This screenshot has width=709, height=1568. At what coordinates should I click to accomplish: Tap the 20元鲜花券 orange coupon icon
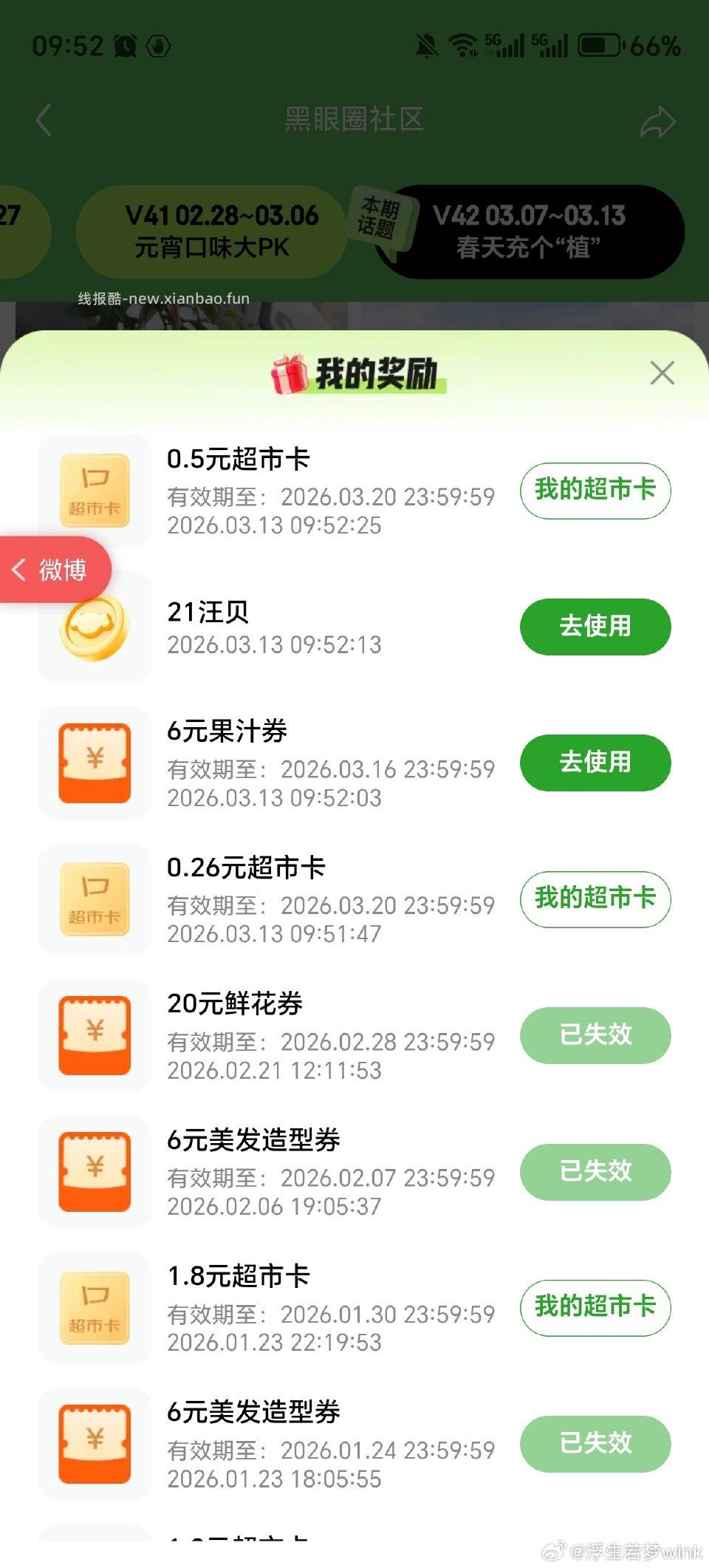click(x=94, y=1035)
